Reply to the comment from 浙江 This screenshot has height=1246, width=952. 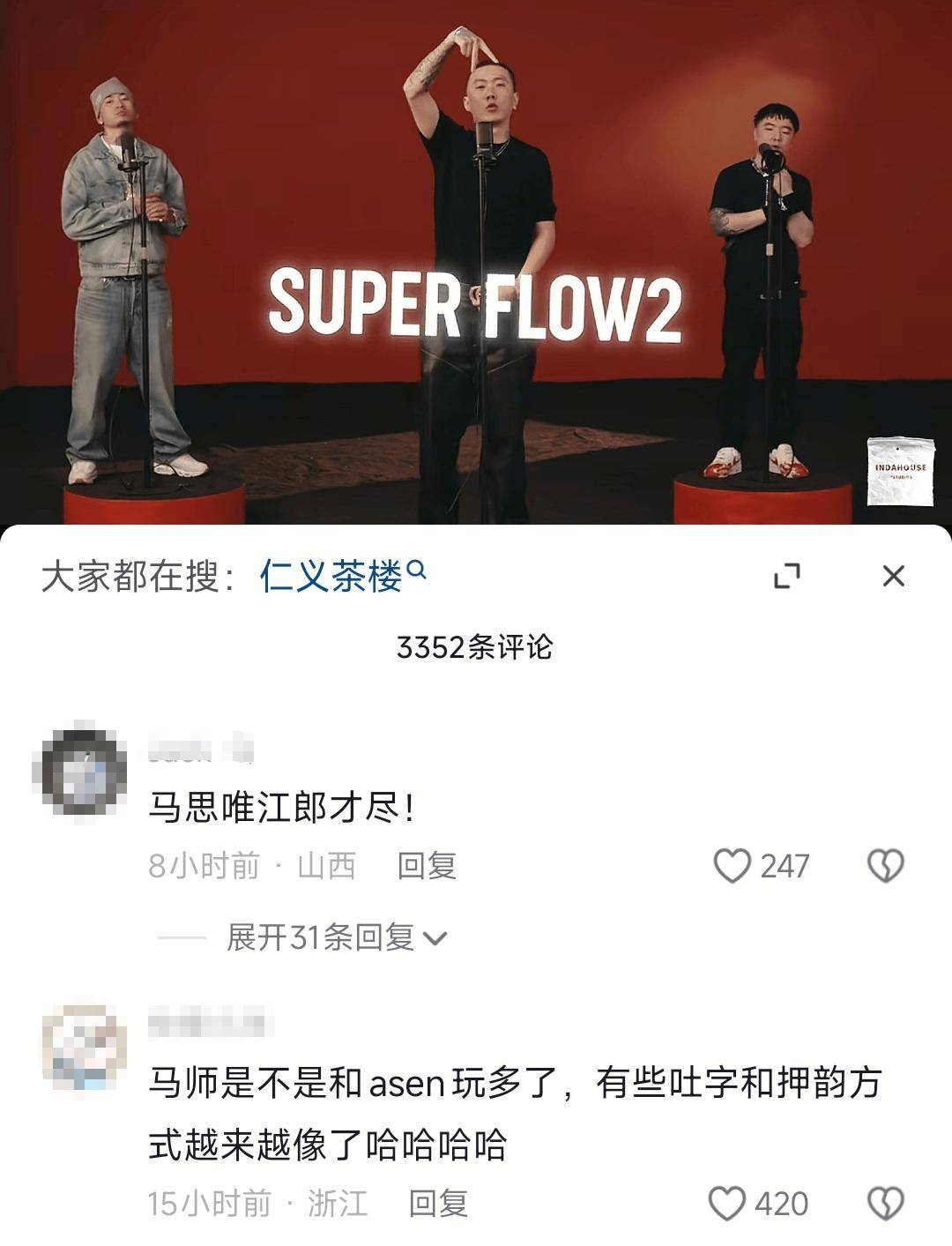438,1203
